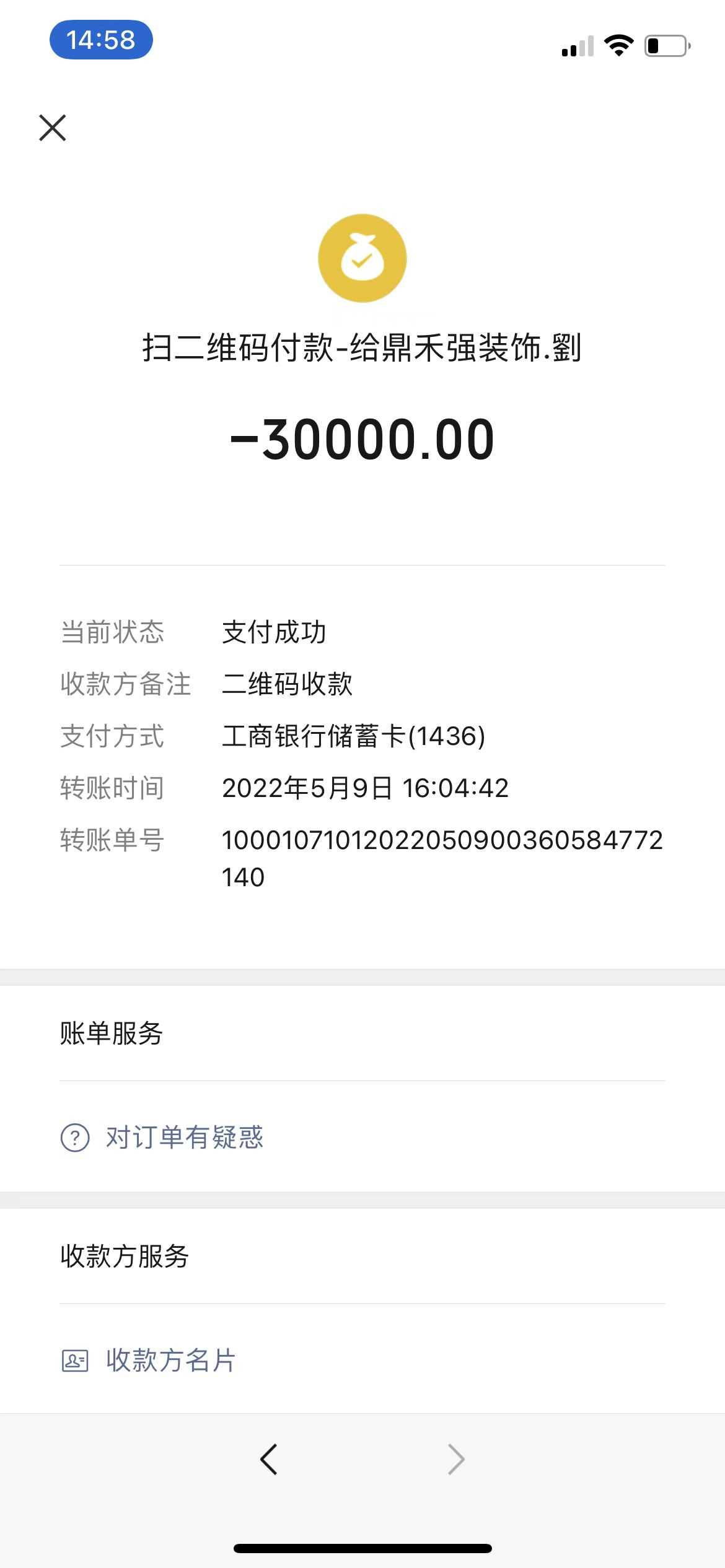Screen dimensions: 725x1568
Task: Close the payment detail page
Action: pyautogui.click(x=53, y=128)
